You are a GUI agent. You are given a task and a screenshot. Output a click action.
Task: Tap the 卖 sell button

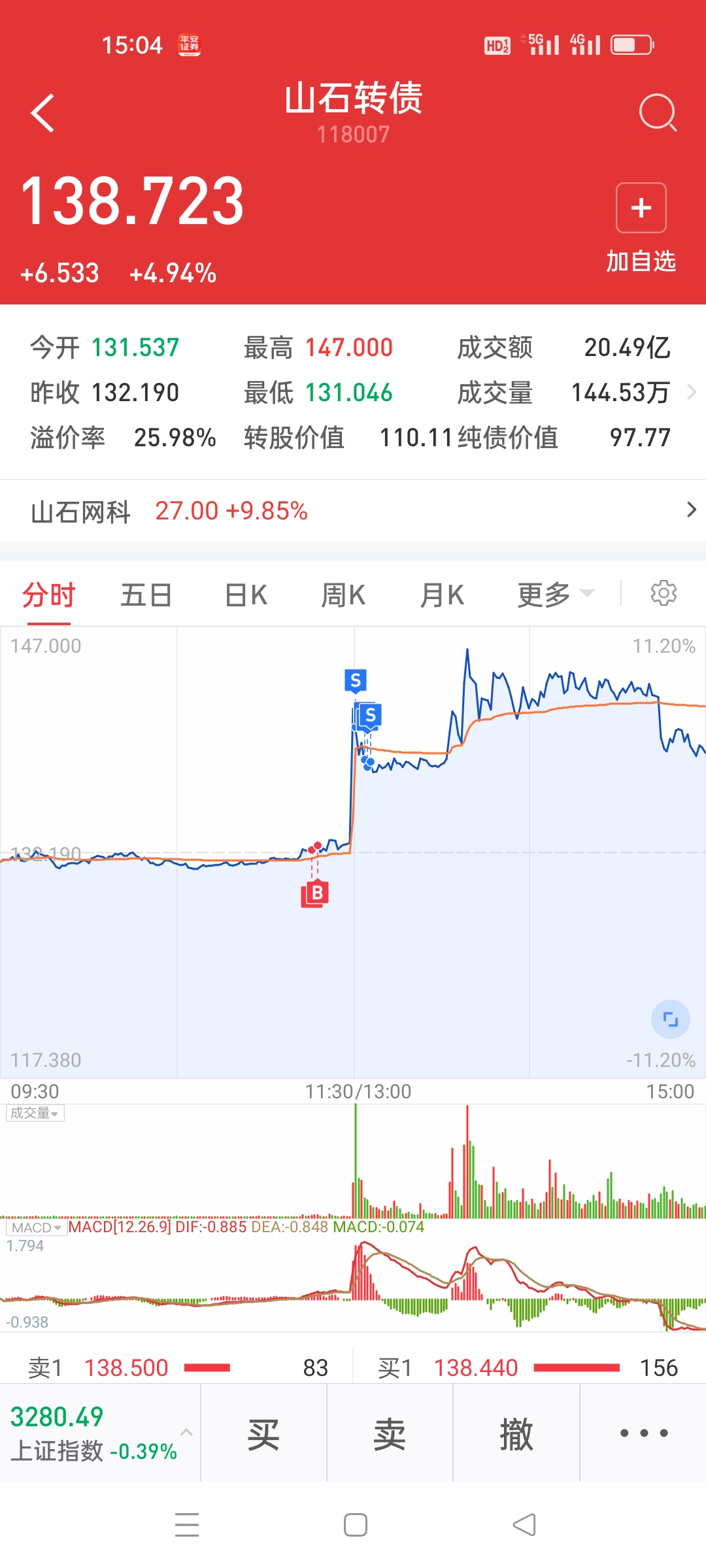(x=390, y=1434)
